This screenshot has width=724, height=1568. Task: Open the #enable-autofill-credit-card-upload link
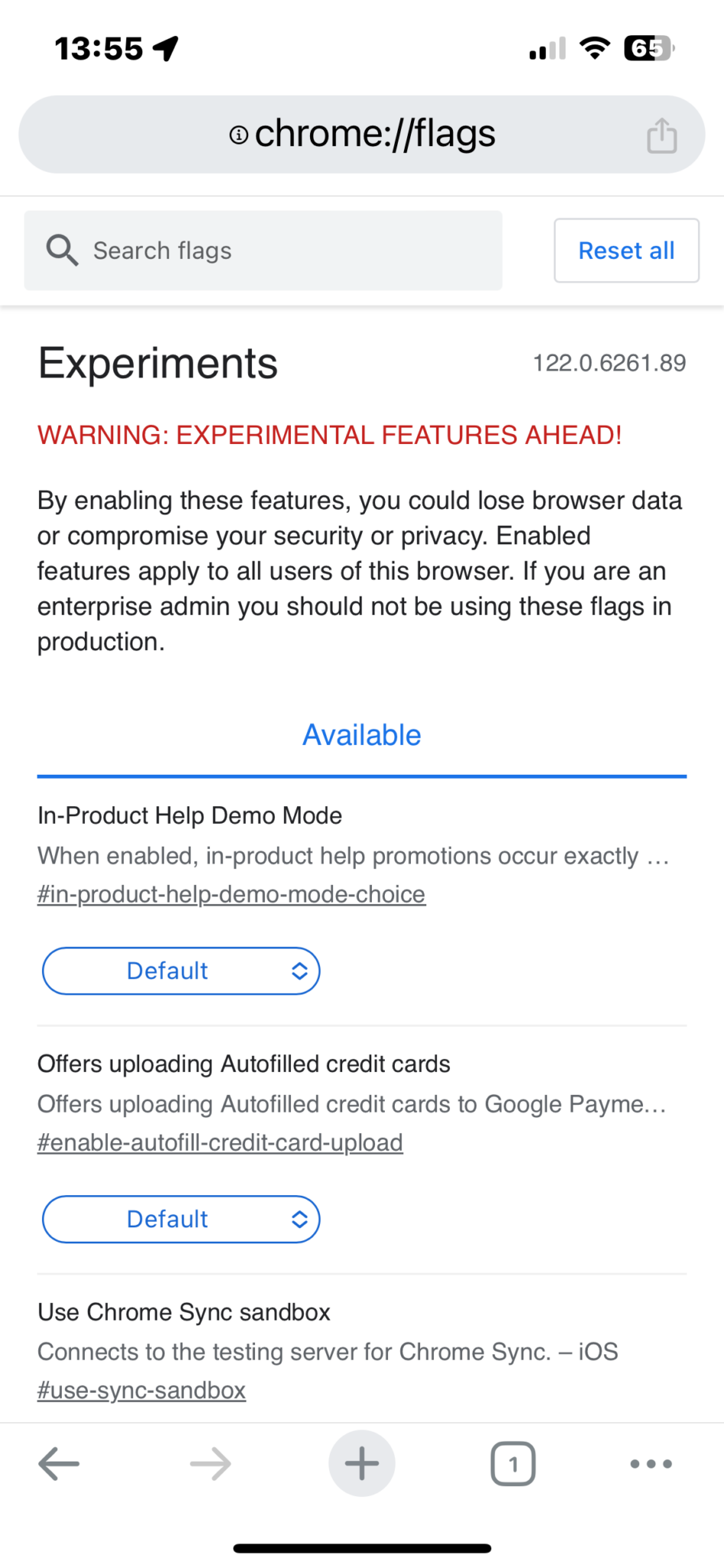pyautogui.click(x=220, y=1142)
